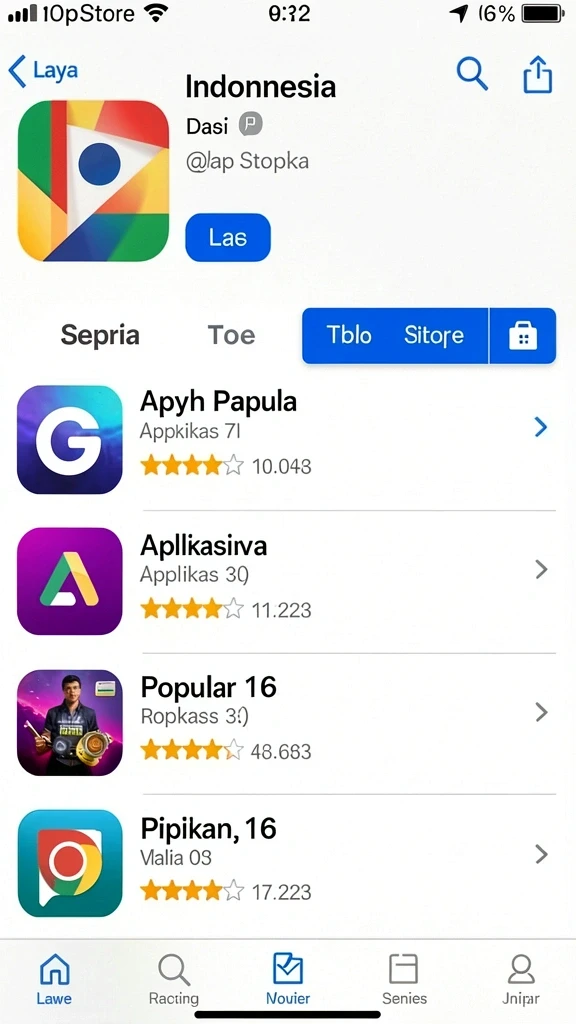The height and width of the screenshot is (1024, 576).
Task: View the Popular 16 app details
Action: (288, 723)
